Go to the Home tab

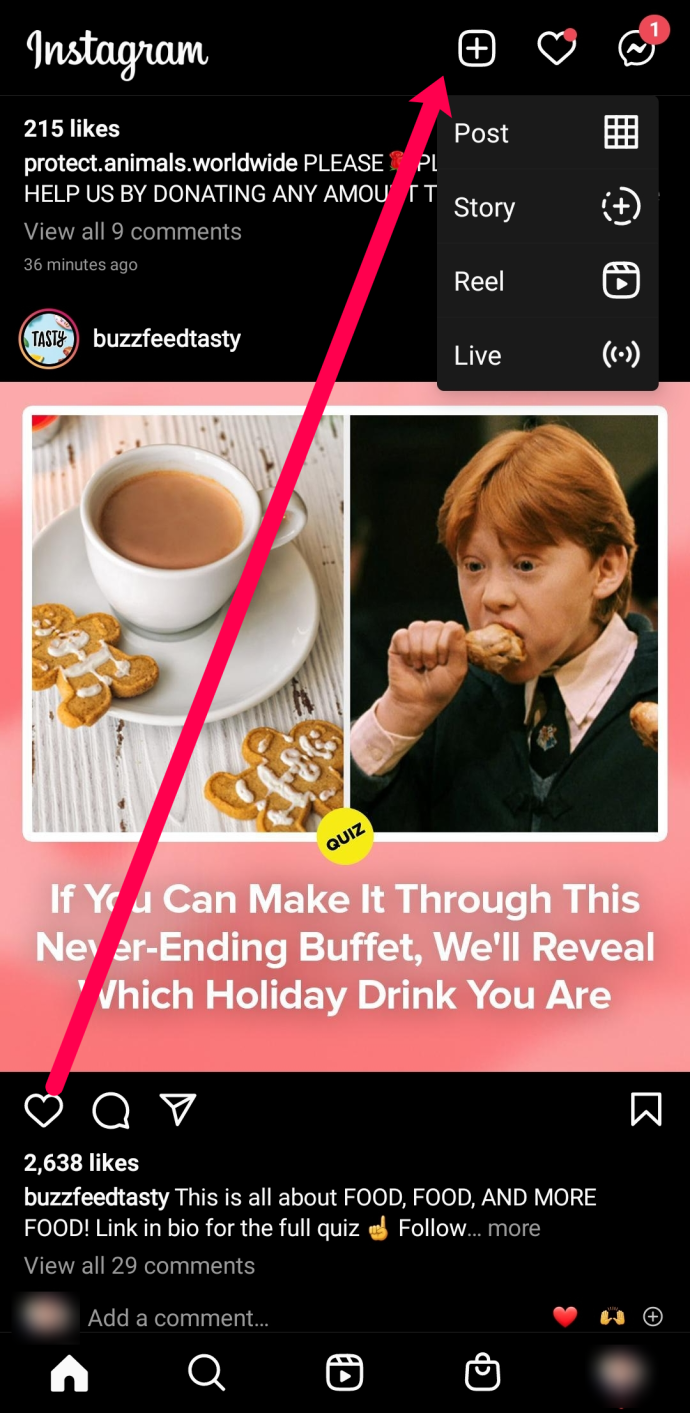pos(69,1374)
